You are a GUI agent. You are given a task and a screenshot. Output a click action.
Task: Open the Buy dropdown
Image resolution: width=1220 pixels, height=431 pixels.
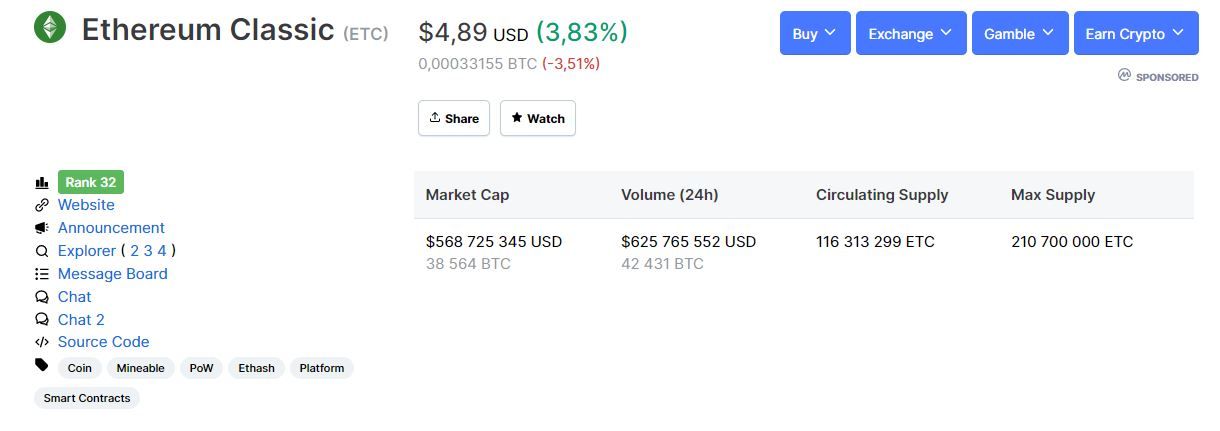point(814,33)
